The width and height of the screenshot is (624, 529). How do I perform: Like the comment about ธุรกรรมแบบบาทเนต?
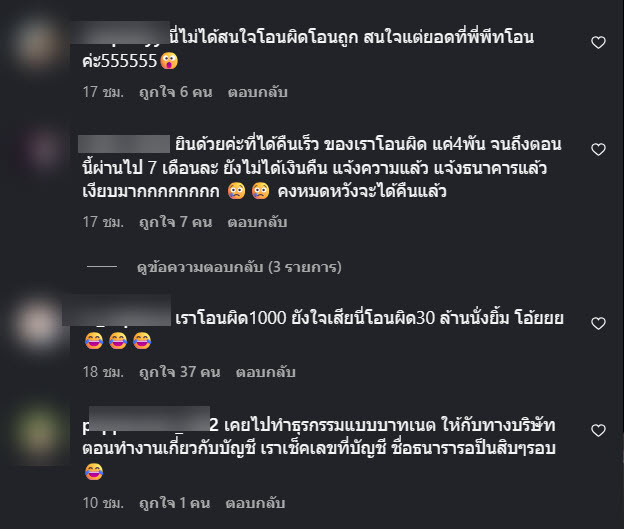pos(598,431)
